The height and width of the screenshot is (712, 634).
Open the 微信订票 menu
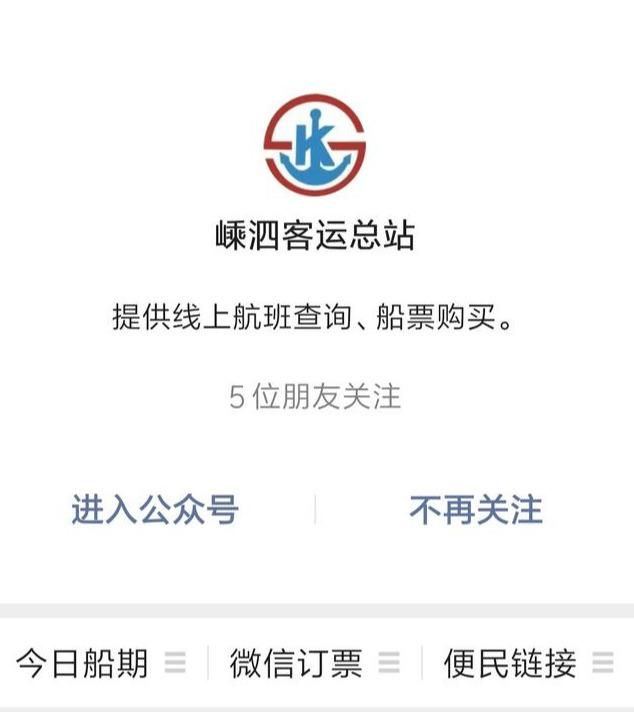click(314, 663)
